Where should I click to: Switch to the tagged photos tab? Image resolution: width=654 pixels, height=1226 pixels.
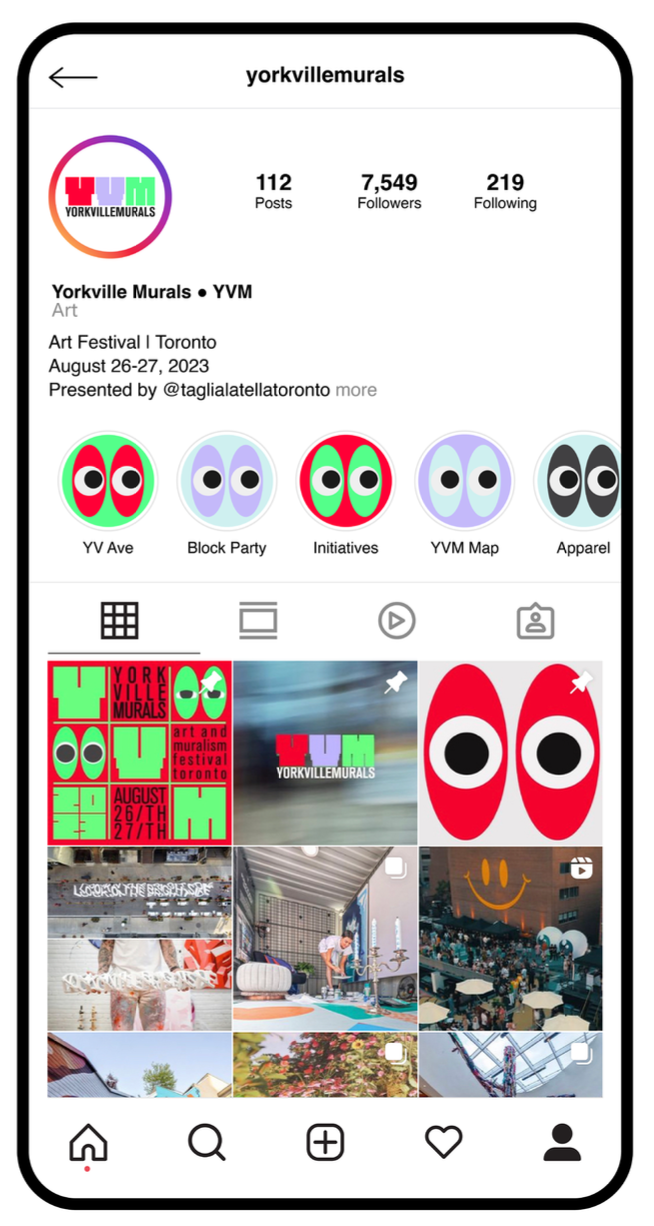coord(535,621)
